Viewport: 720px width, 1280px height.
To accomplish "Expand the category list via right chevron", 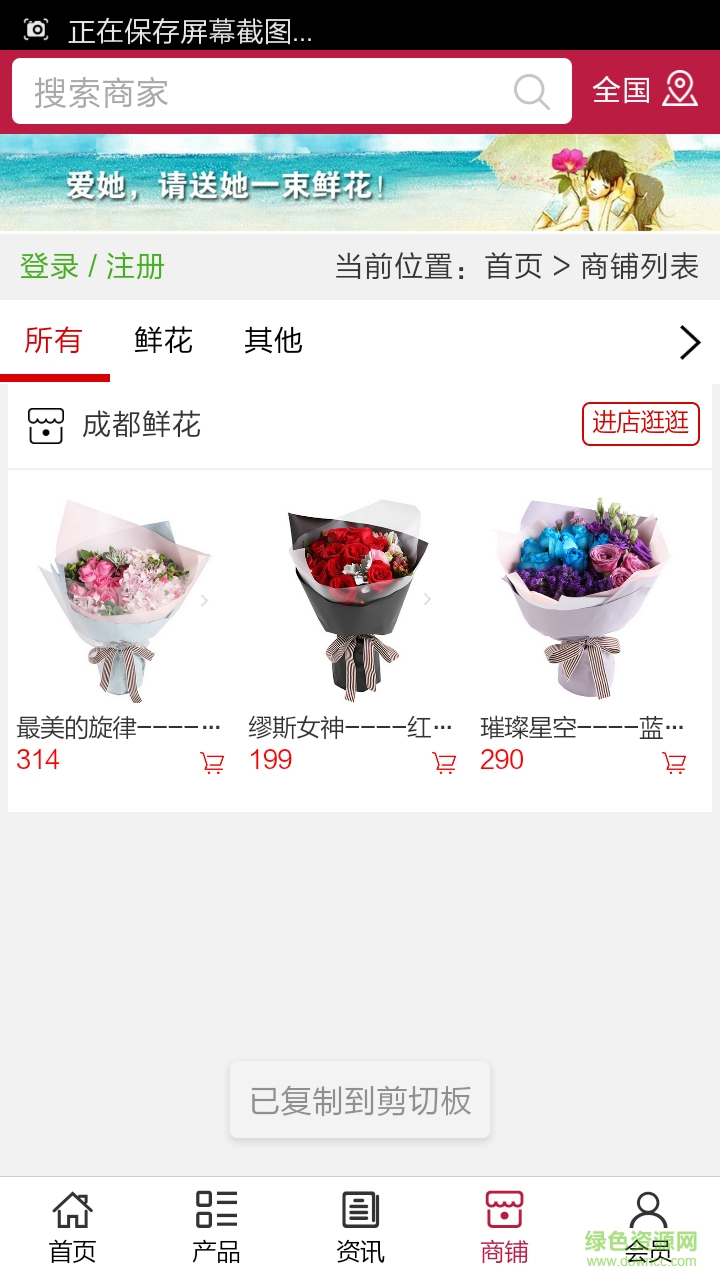I will click(688, 342).
